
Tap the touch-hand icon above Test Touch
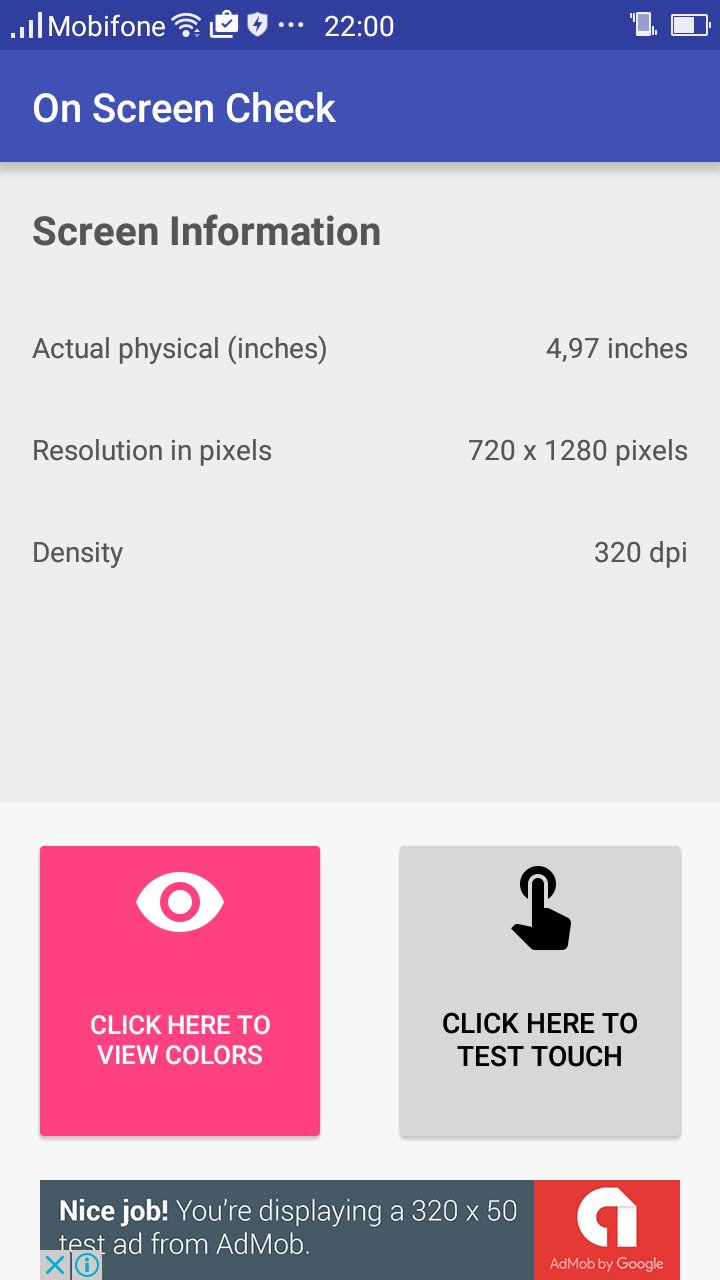click(x=540, y=905)
